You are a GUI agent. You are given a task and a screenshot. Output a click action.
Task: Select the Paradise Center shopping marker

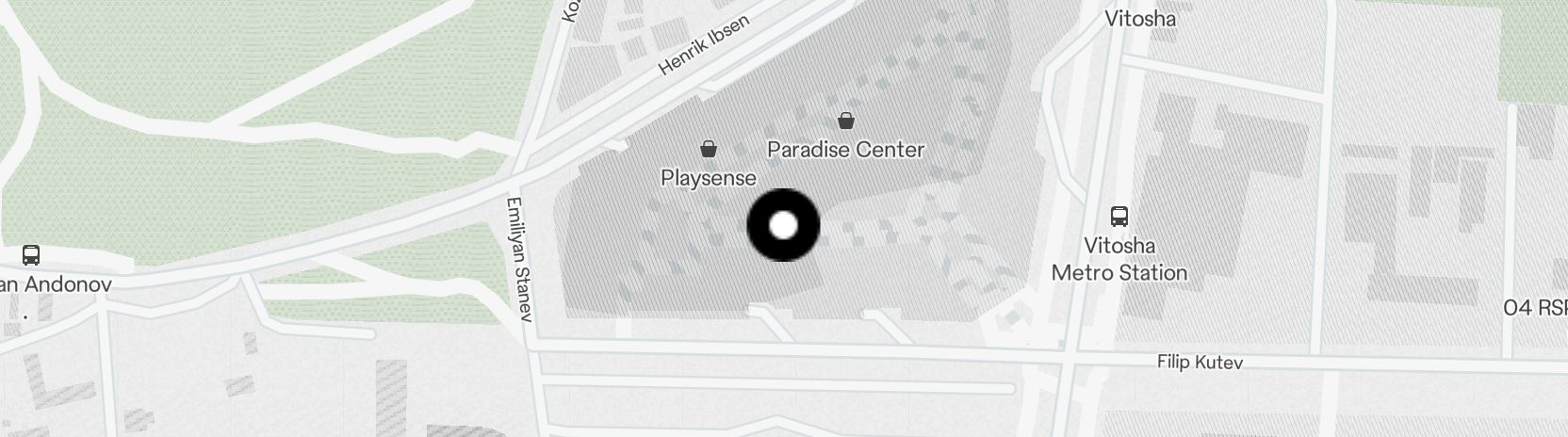click(x=846, y=121)
